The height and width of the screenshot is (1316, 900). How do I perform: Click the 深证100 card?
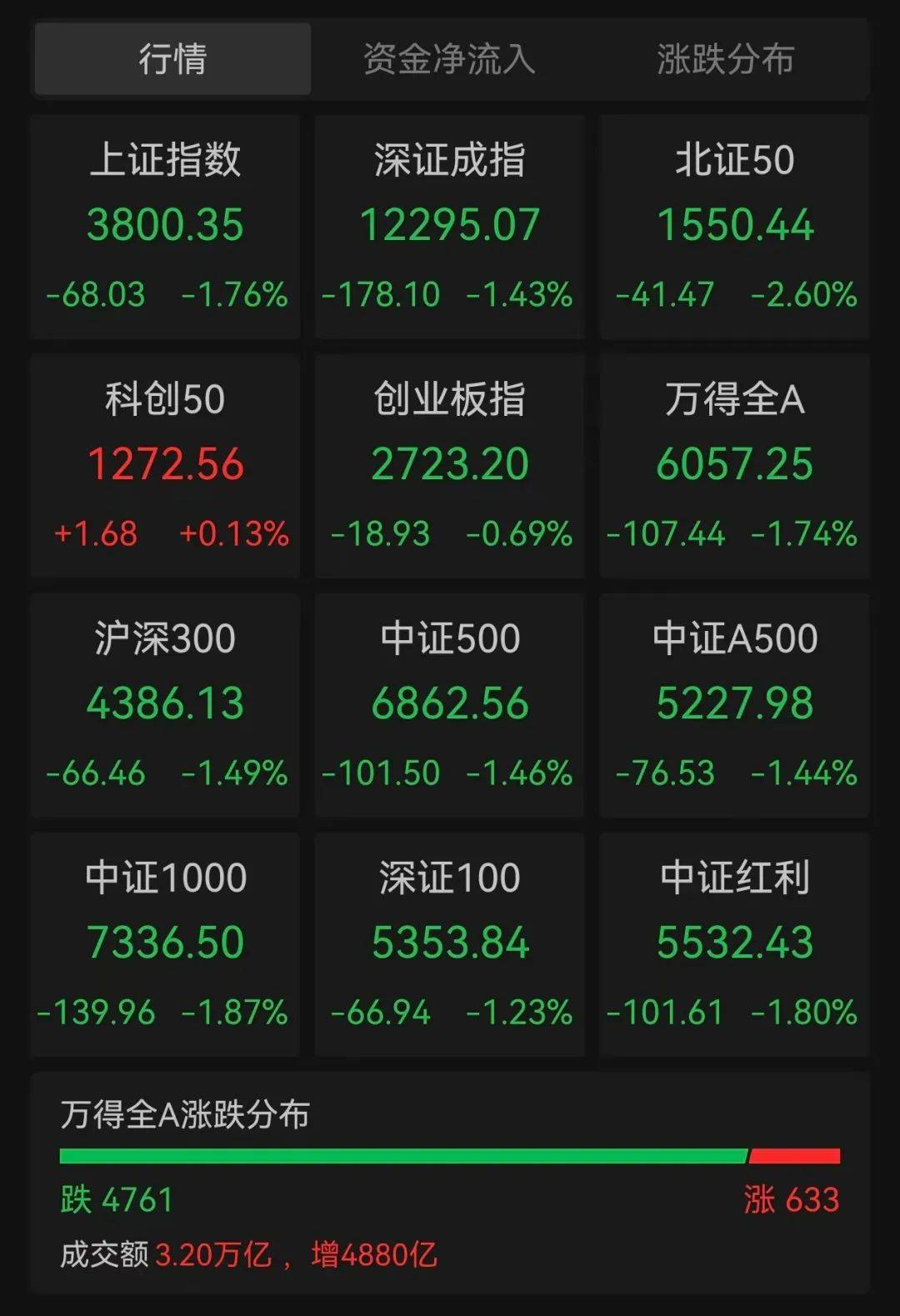point(450,942)
